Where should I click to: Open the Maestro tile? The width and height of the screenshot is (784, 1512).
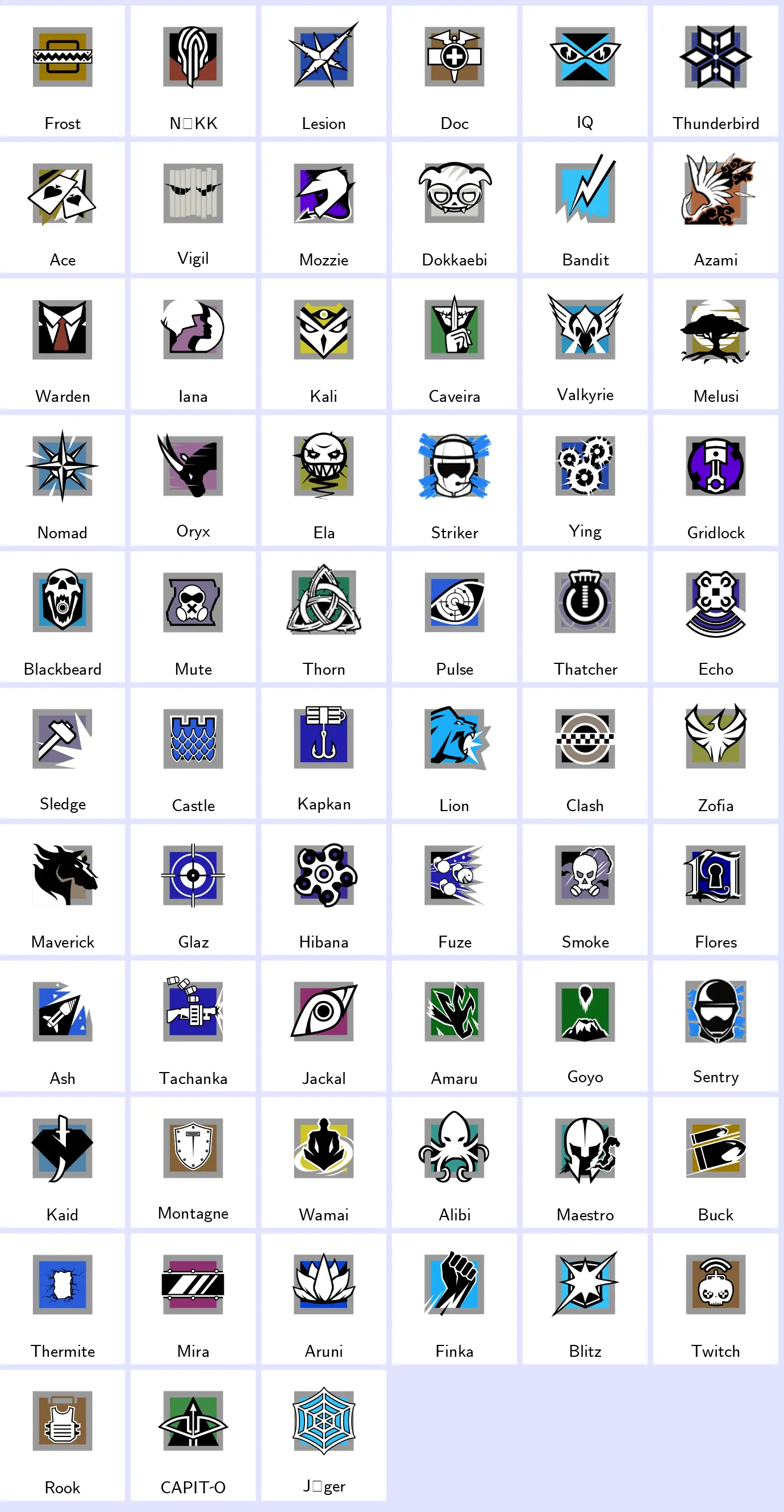click(585, 1162)
